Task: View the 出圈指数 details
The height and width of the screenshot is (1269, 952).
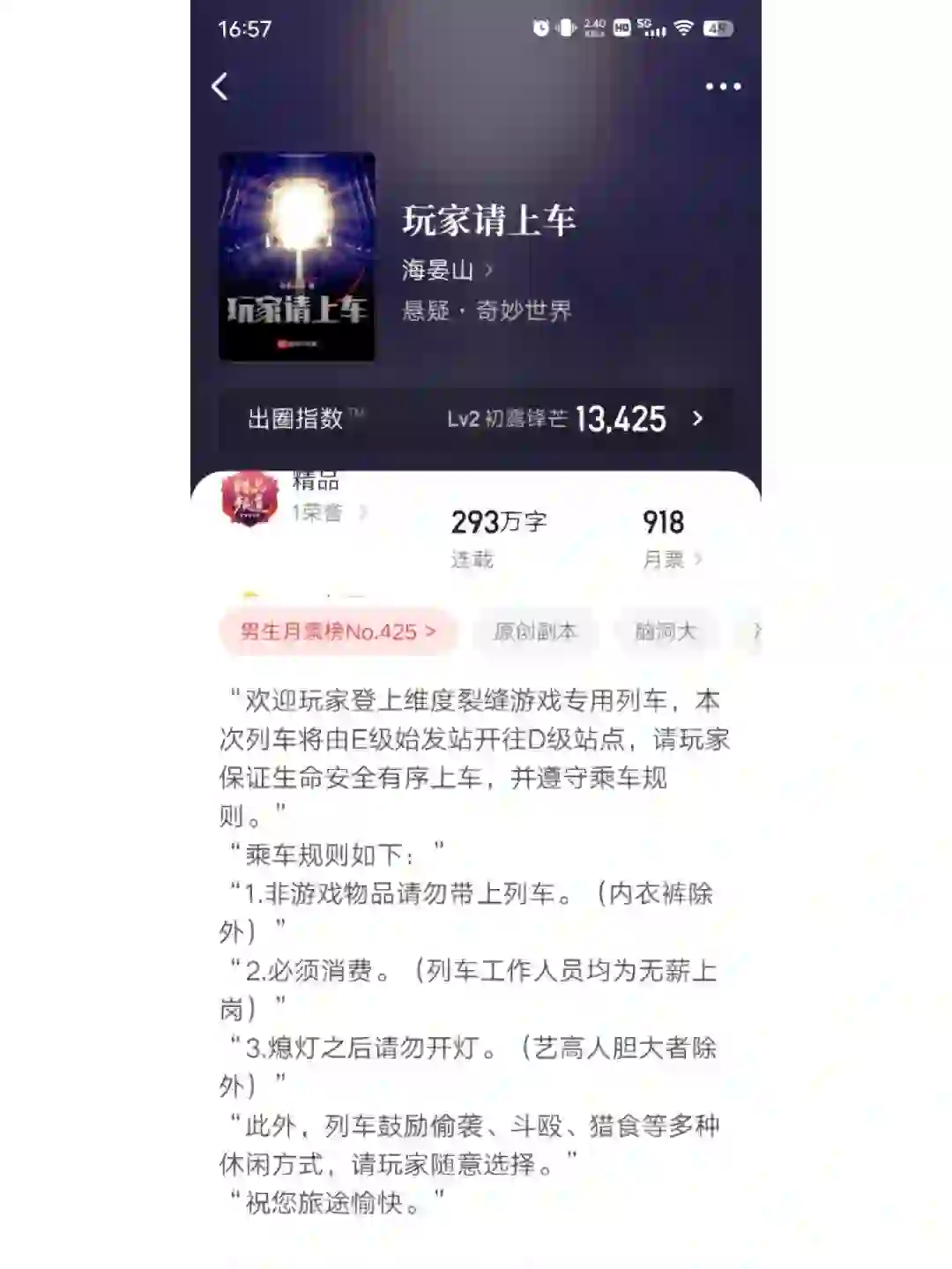Action: 476,418
